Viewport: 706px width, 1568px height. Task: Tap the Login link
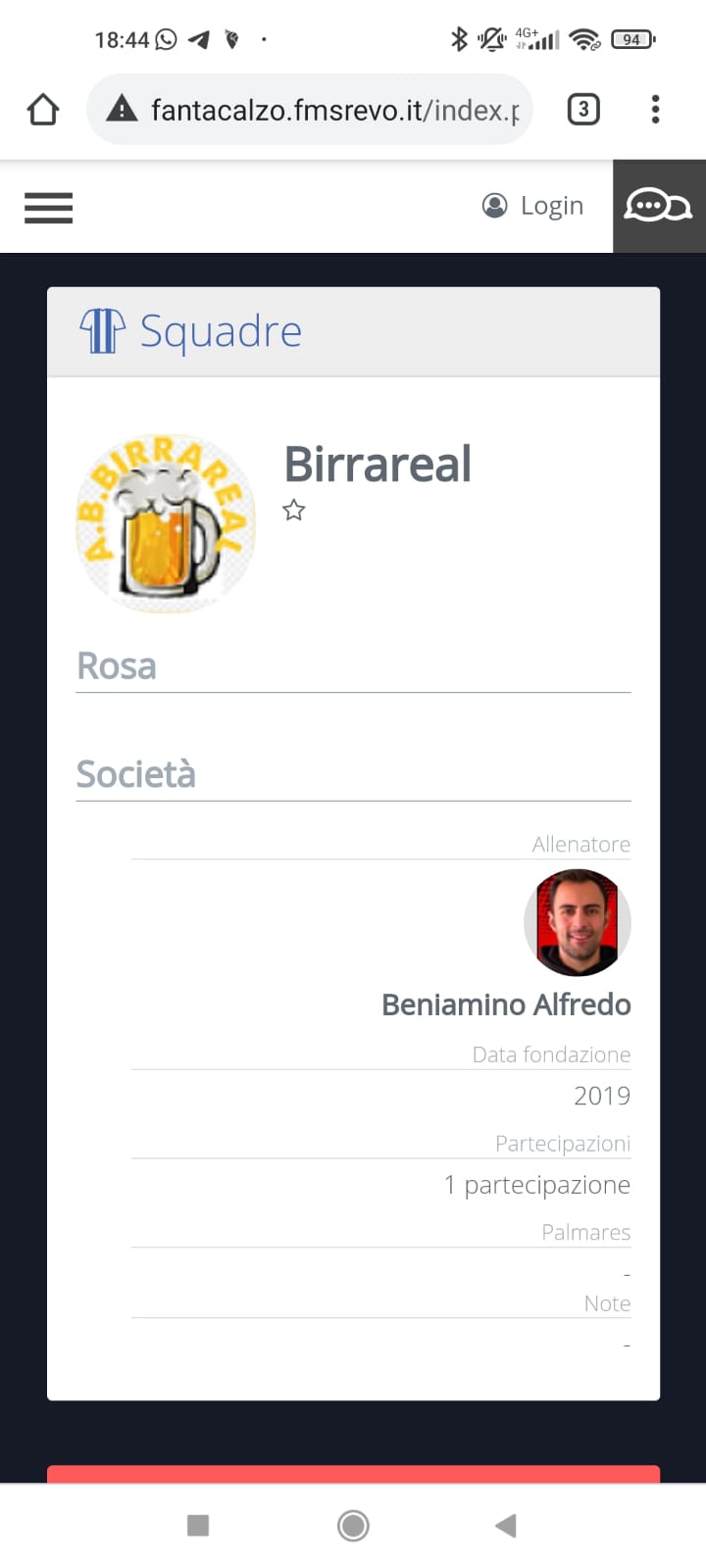pyautogui.click(x=534, y=206)
